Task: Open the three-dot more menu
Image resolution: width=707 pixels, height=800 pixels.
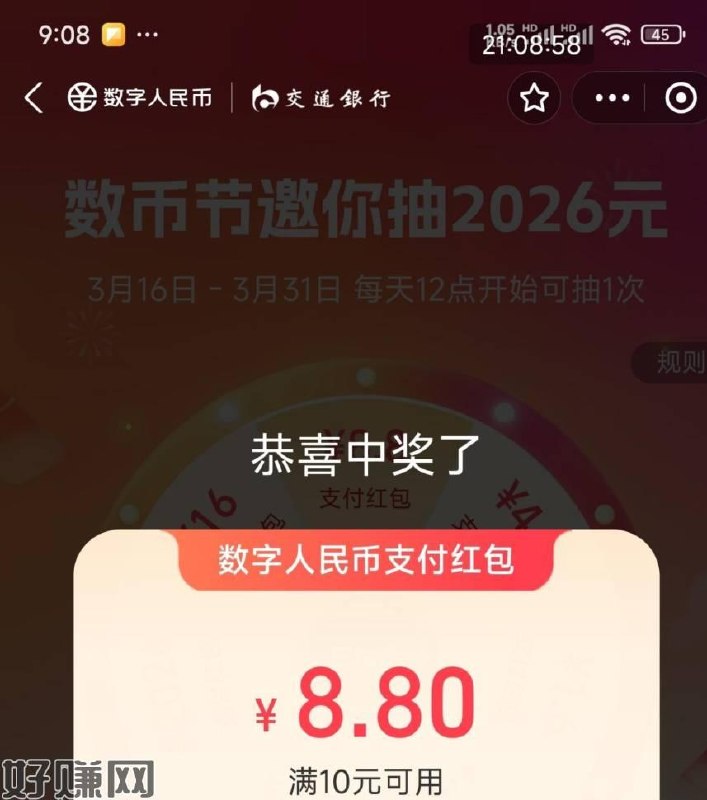Action: coord(612,98)
